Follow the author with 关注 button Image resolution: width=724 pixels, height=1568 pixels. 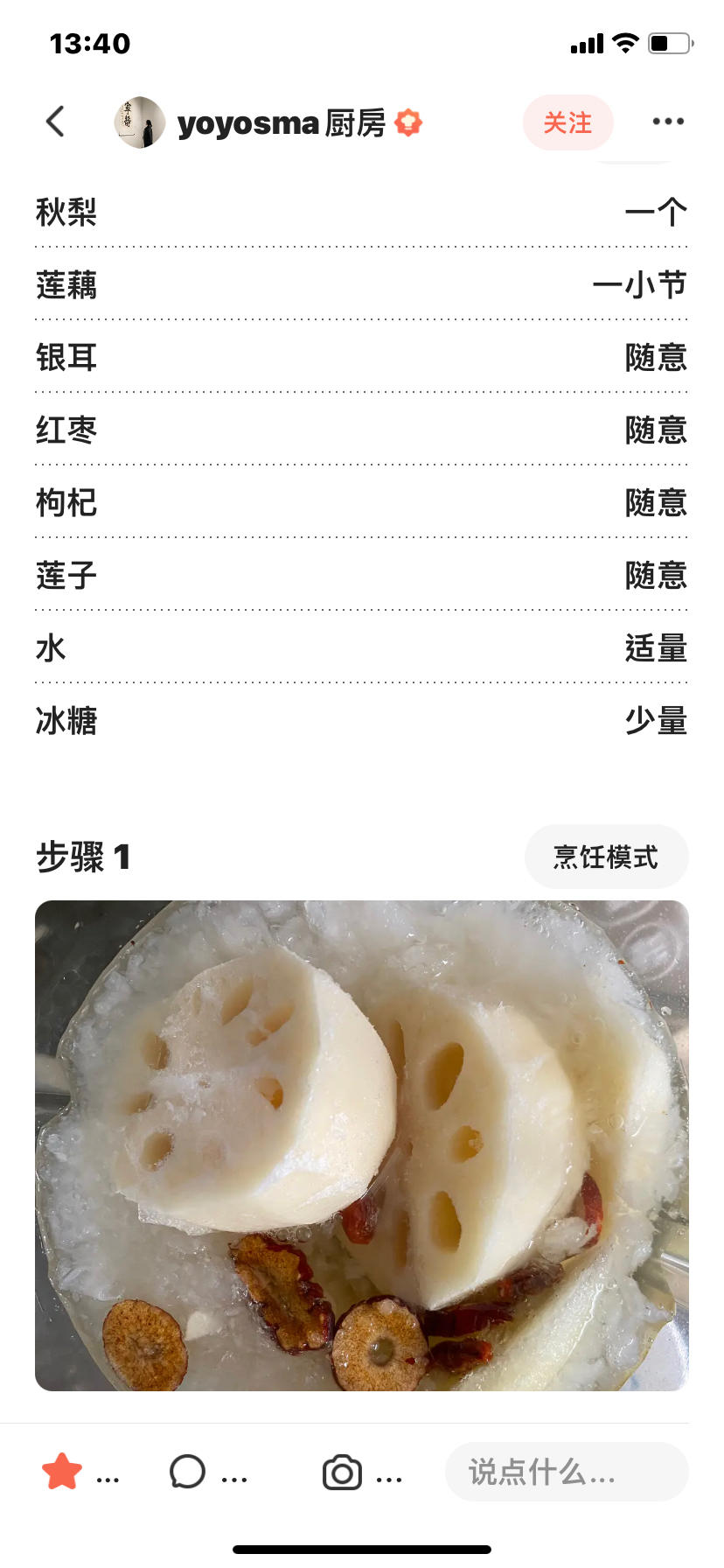567,122
